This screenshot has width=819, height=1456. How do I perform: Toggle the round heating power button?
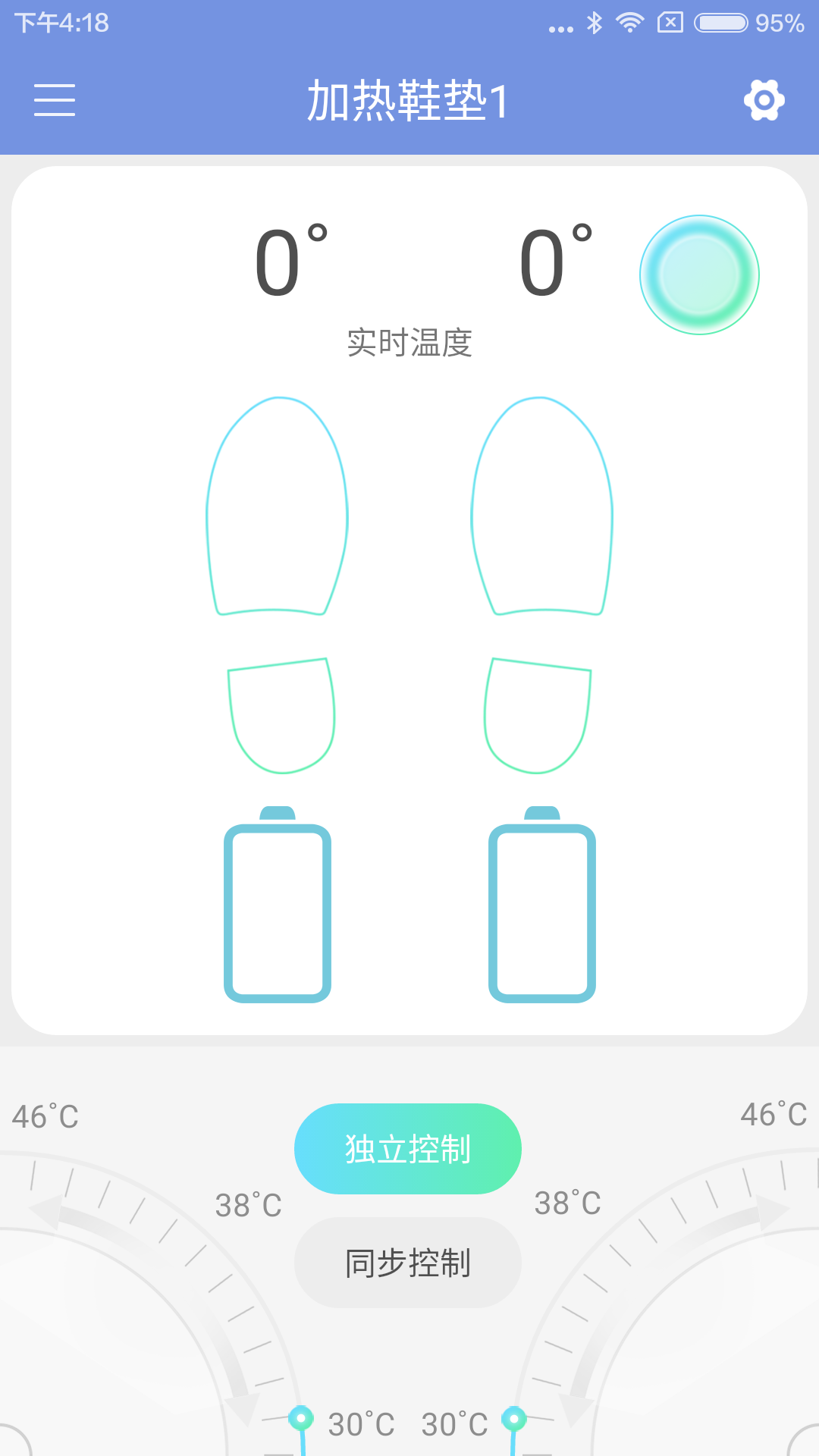coord(699,275)
